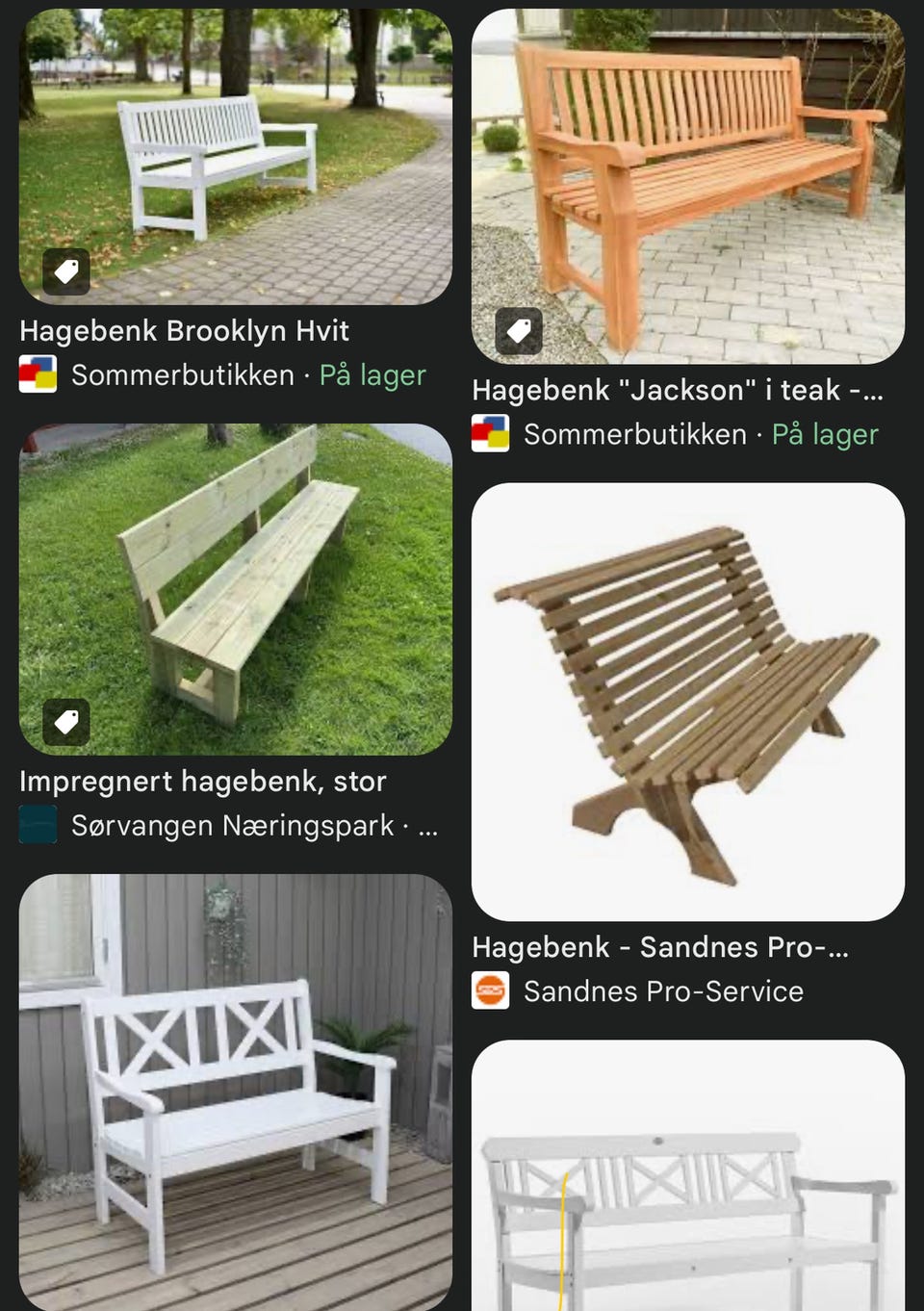
Task: Click the price tag icon on the impregnert hagebenk photo
Action: pyautogui.click(x=64, y=722)
